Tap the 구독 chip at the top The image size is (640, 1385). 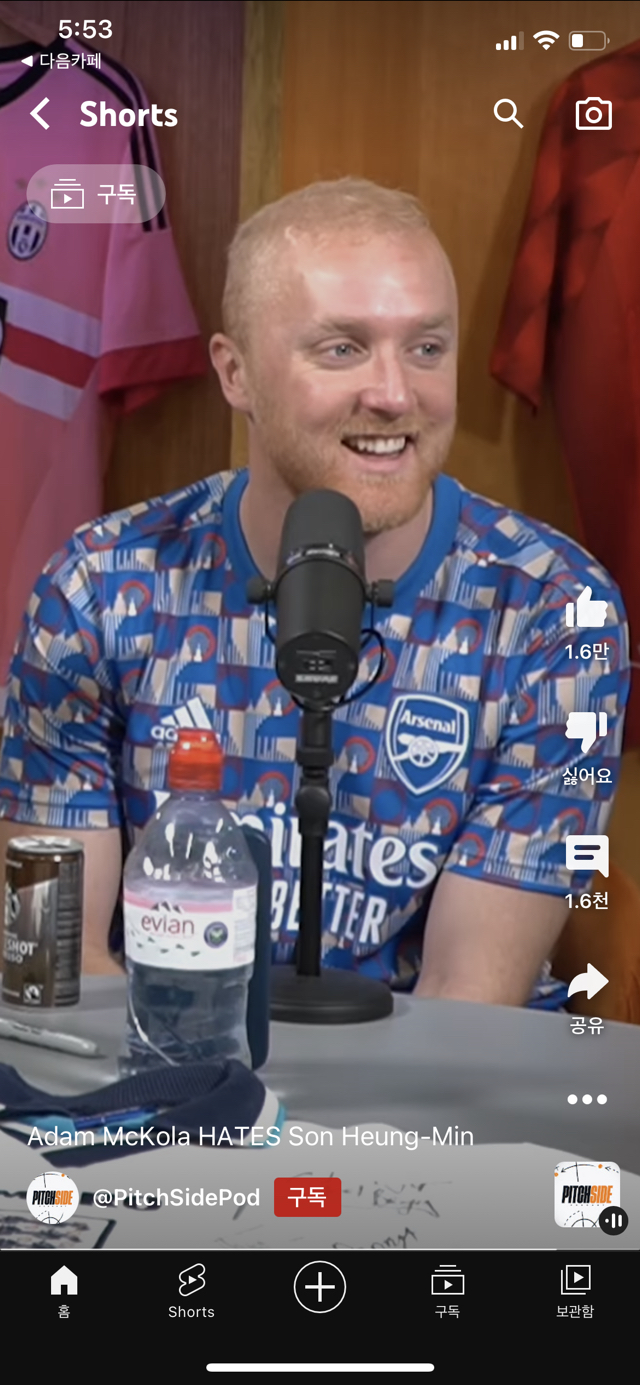pos(96,194)
